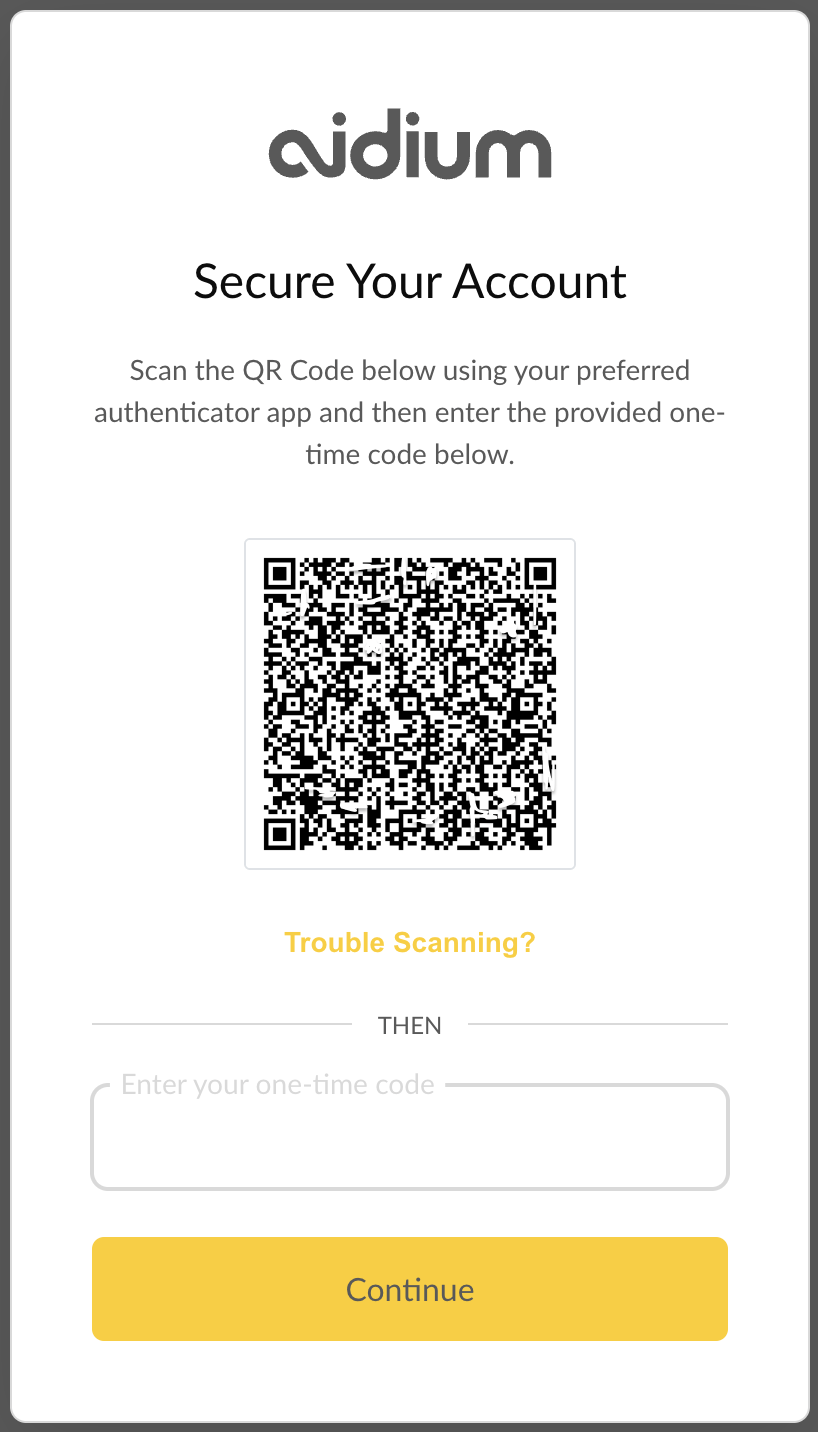Open the Trouble Scanning help link
The width and height of the screenshot is (818, 1432).
(409, 941)
